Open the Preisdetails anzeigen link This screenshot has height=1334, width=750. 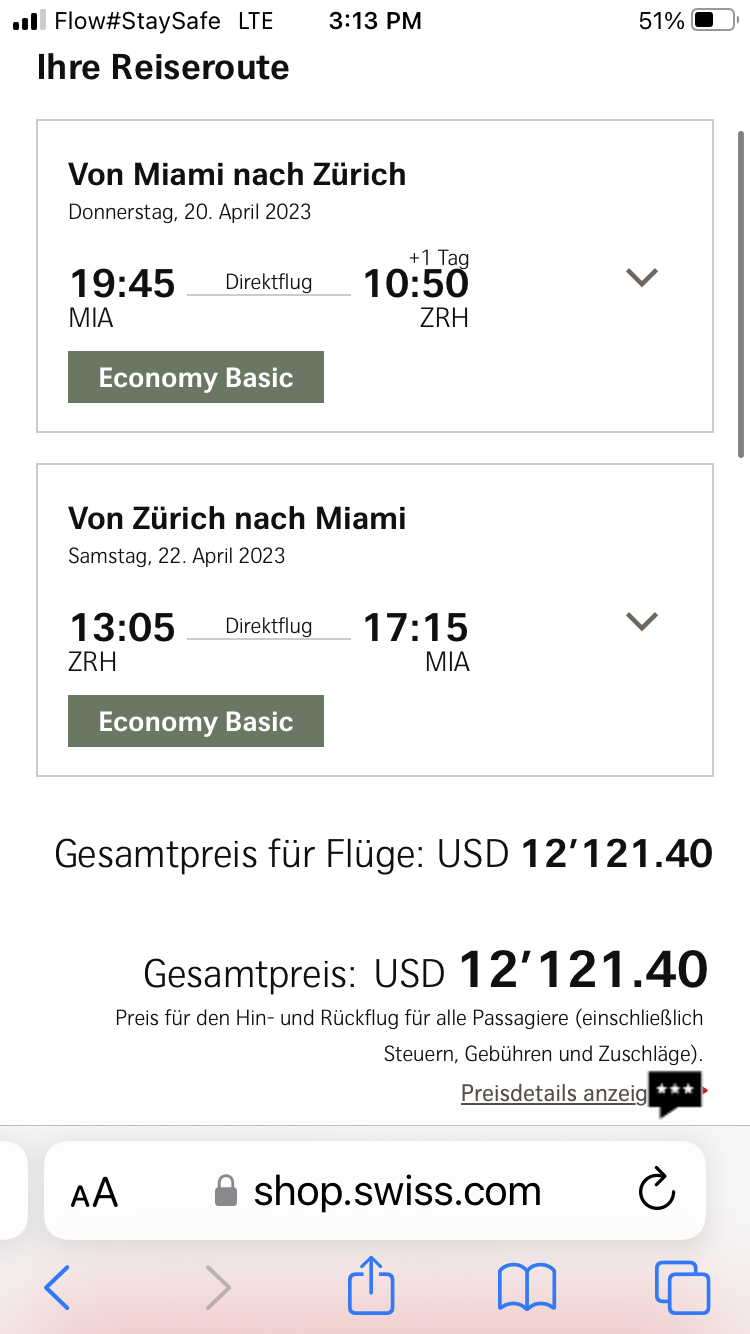(x=553, y=1093)
